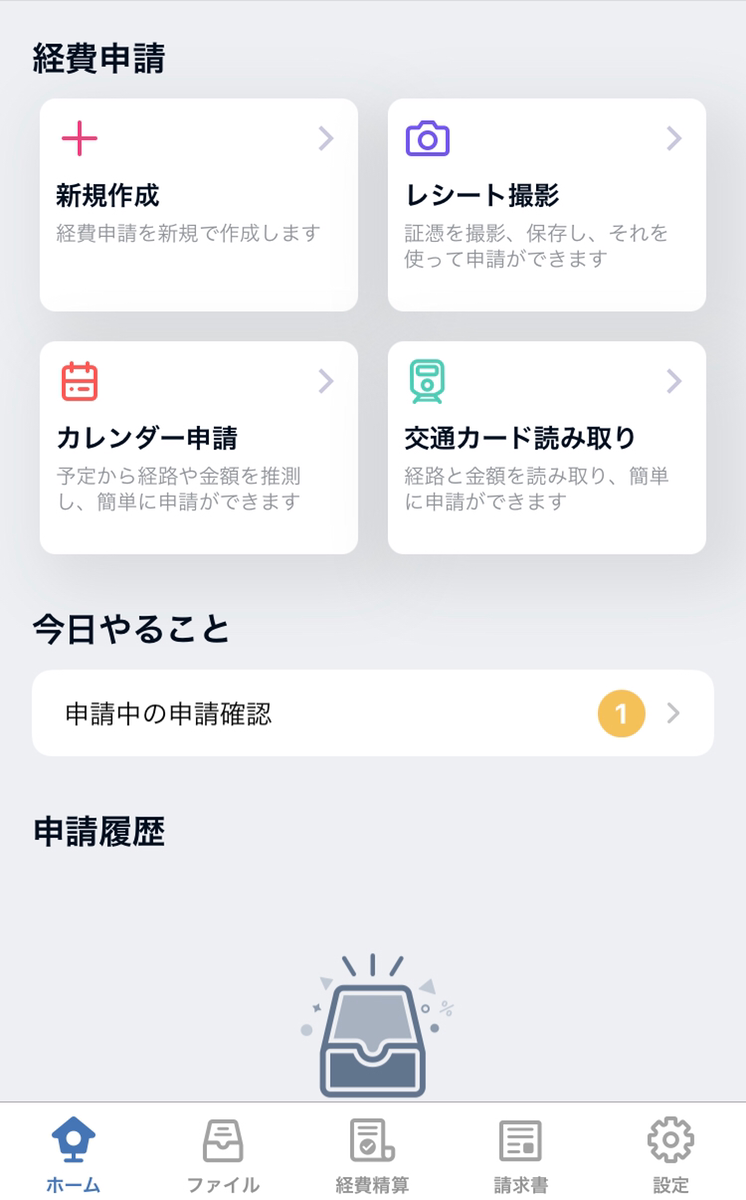Switch to the ホーム tab

coord(73,1153)
